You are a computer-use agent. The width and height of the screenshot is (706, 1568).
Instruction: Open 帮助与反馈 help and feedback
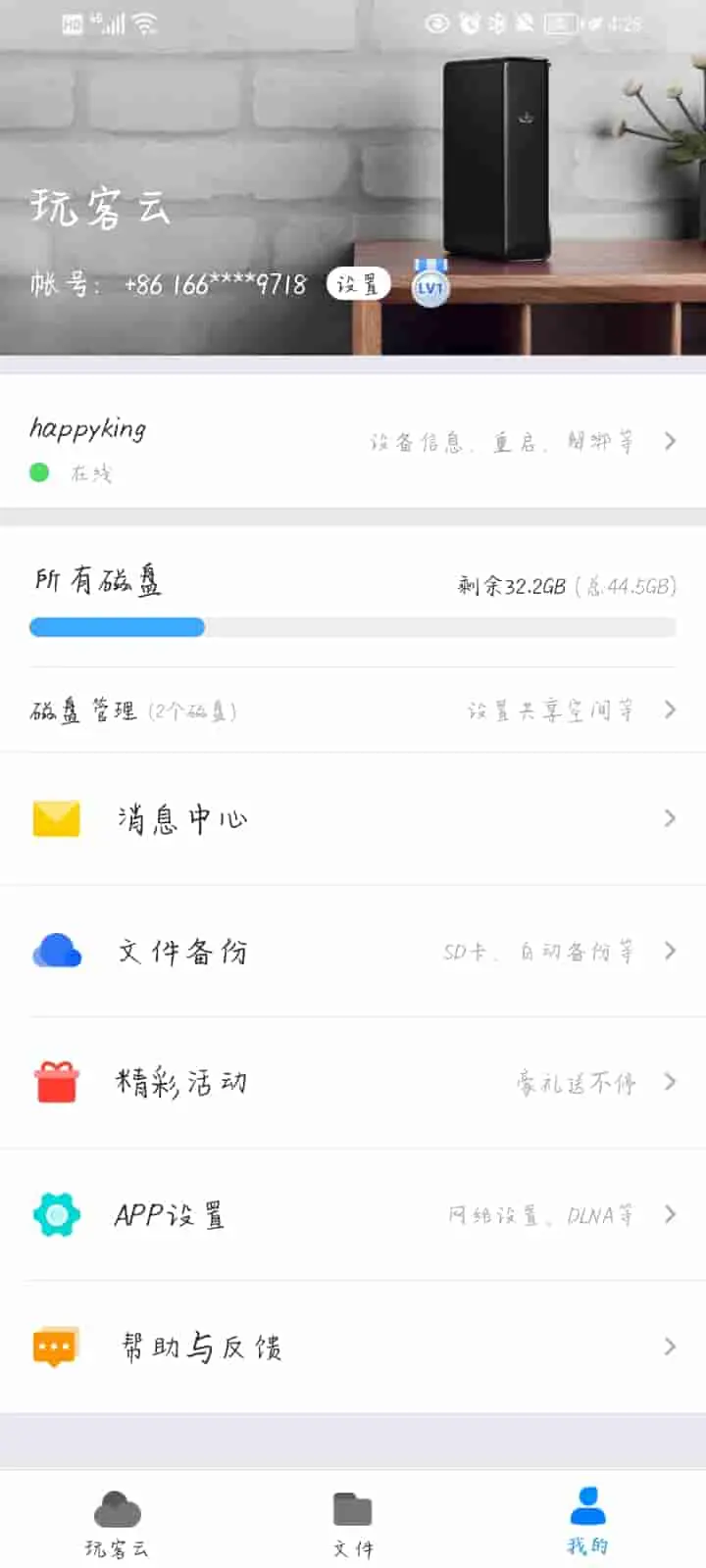pyautogui.click(x=353, y=1347)
